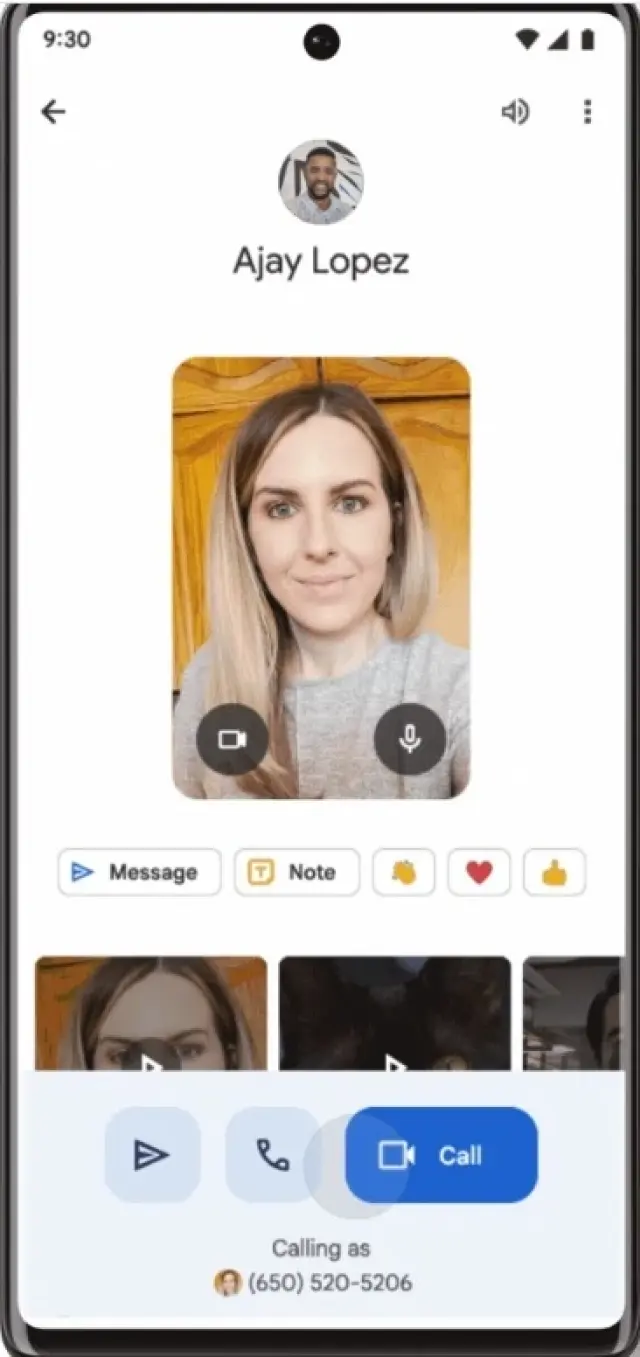Go back with the arrow icon

pyautogui.click(x=53, y=112)
